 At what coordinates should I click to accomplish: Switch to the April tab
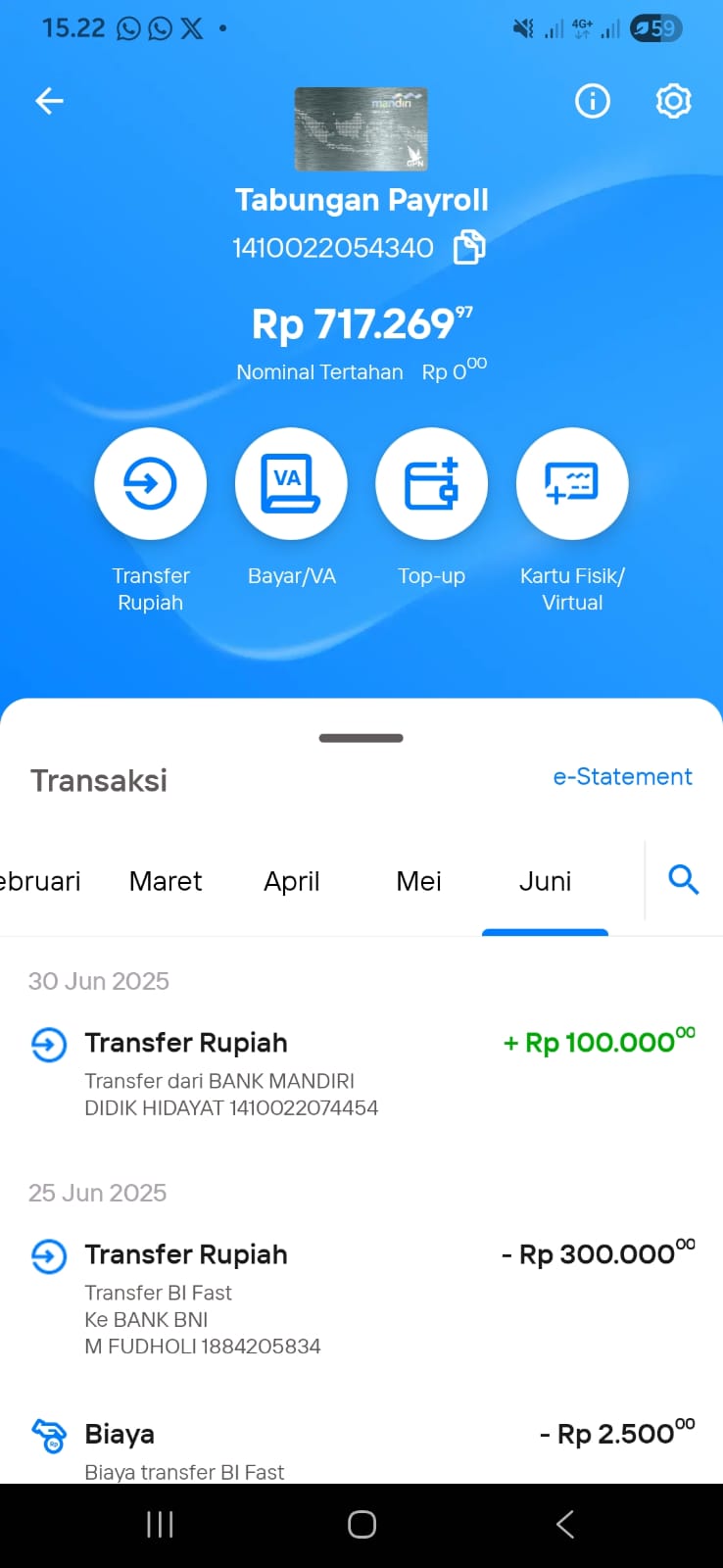coord(292,881)
